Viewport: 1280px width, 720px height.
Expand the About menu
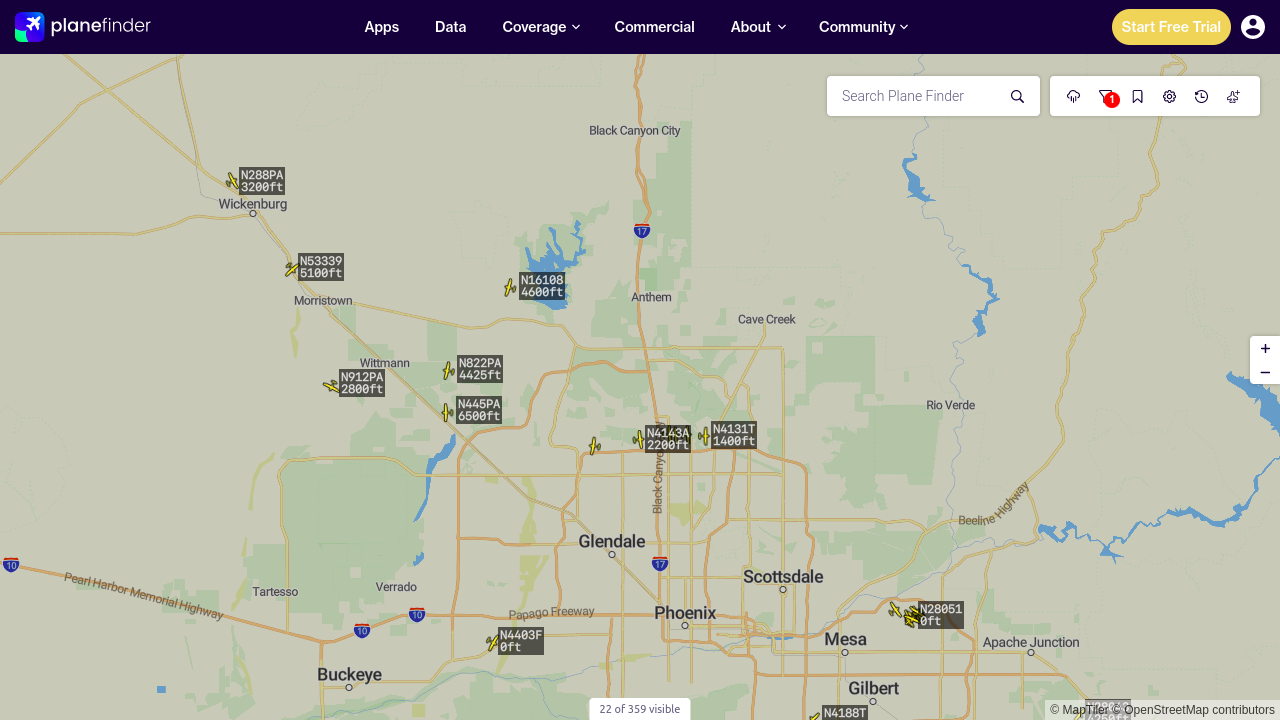[x=758, y=27]
